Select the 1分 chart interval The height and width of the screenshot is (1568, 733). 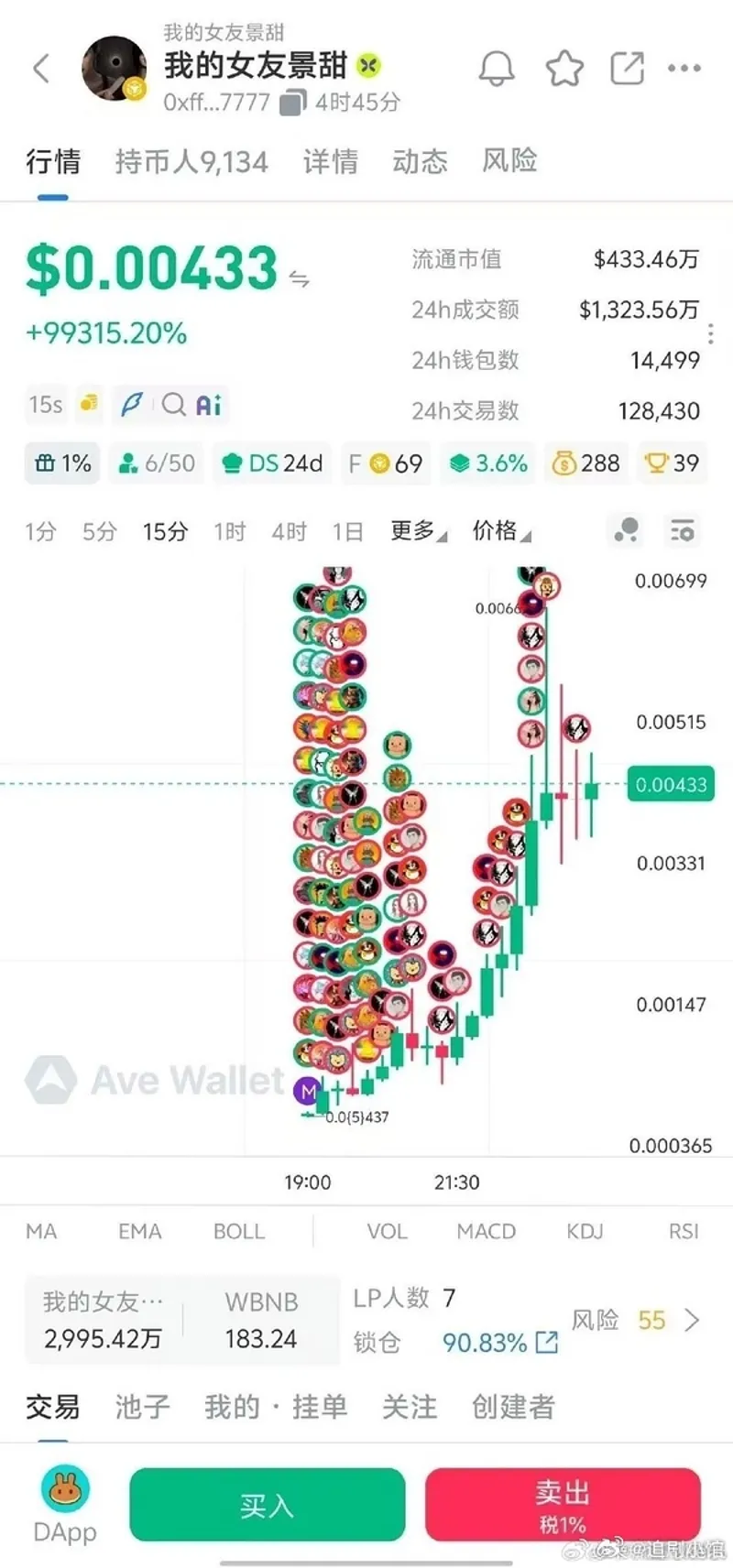pyautogui.click(x=40, y=531)
